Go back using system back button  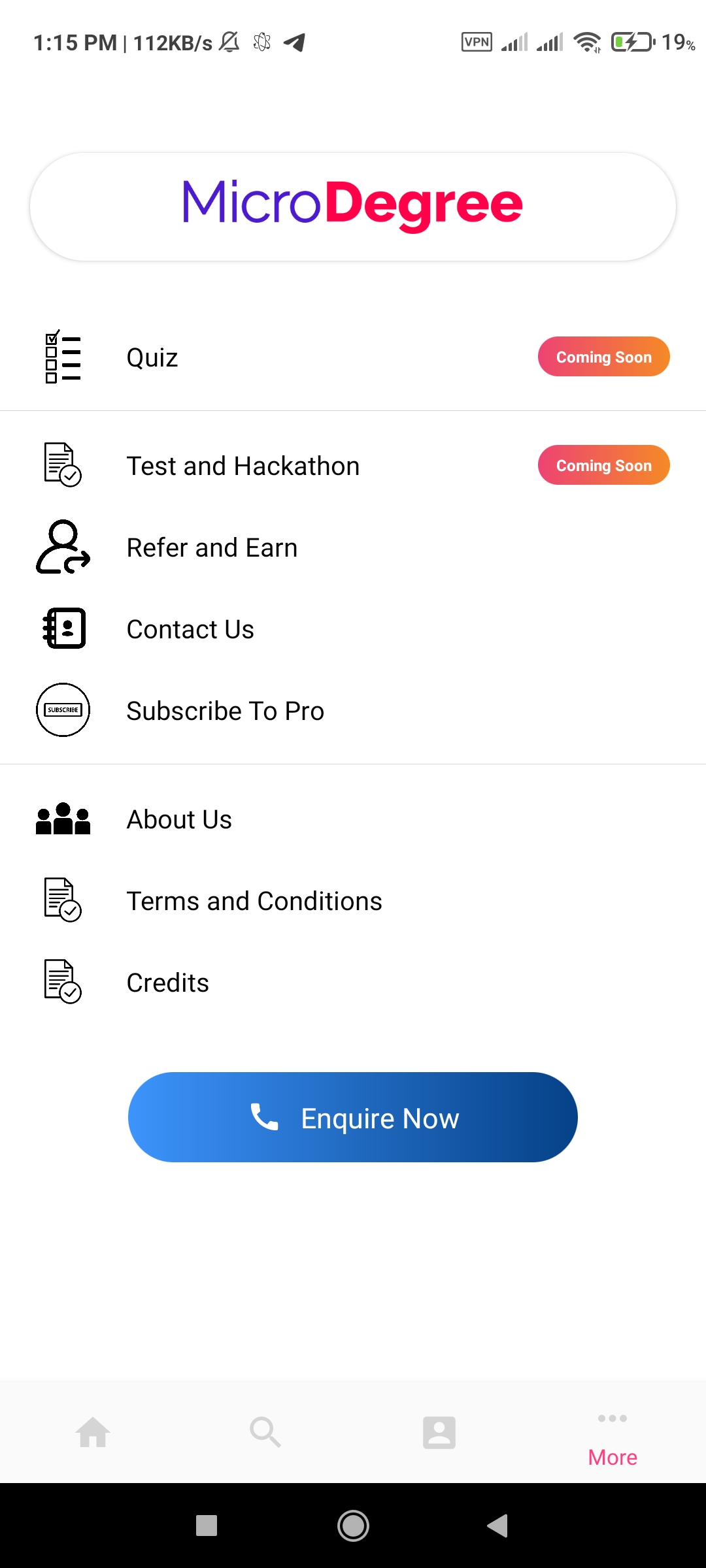[x=497, y=1526]
